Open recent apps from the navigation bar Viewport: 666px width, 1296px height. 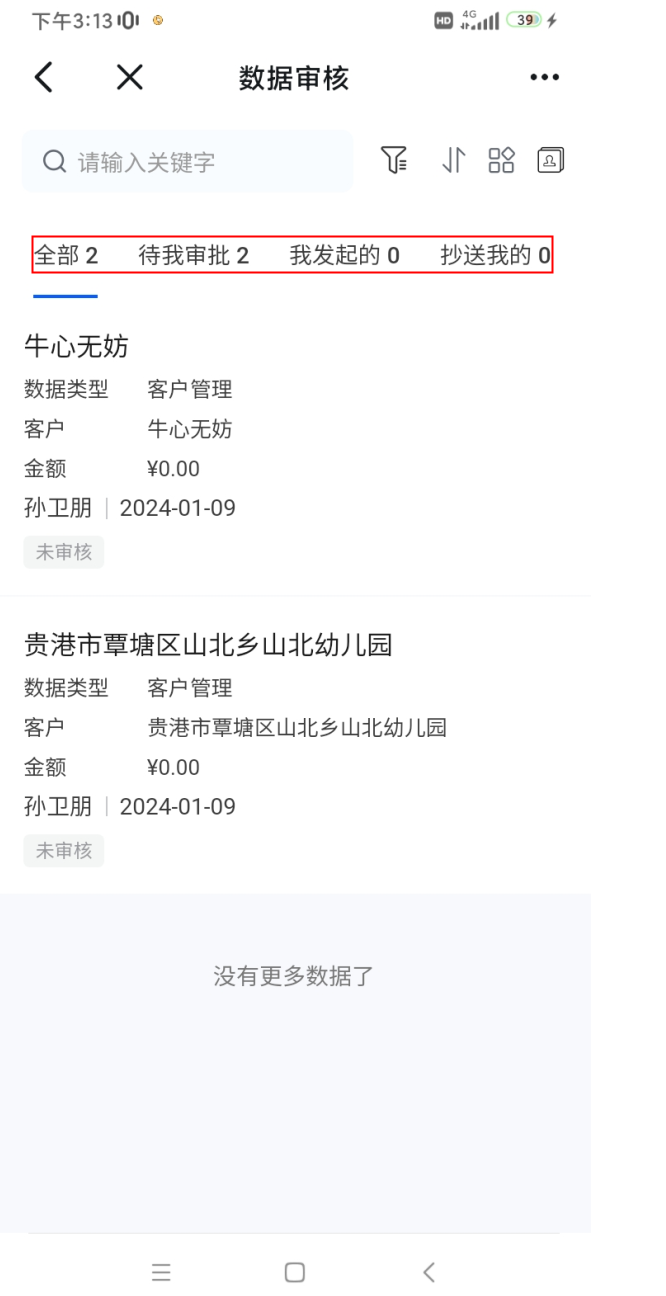coord(161,1272)
